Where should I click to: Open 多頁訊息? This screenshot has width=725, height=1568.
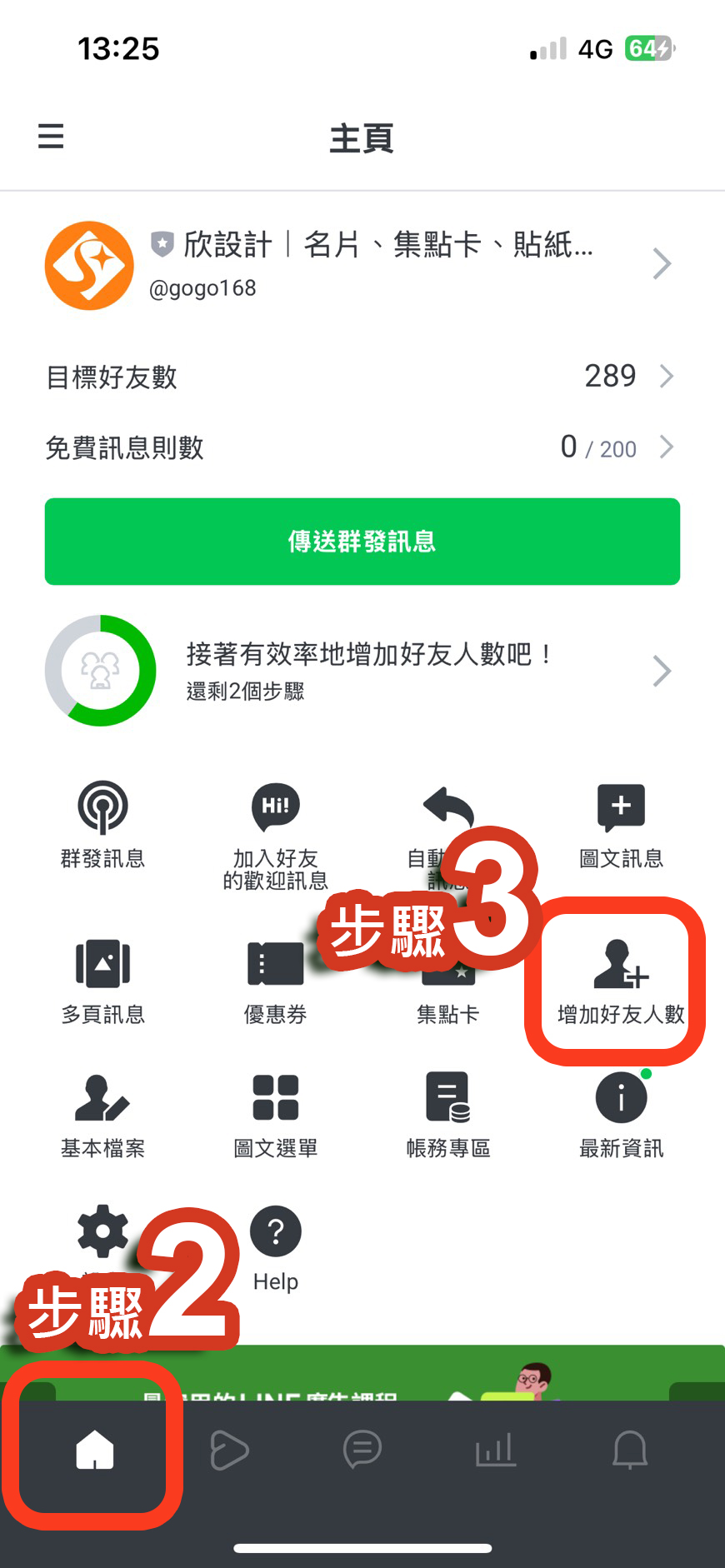(102, 981)
